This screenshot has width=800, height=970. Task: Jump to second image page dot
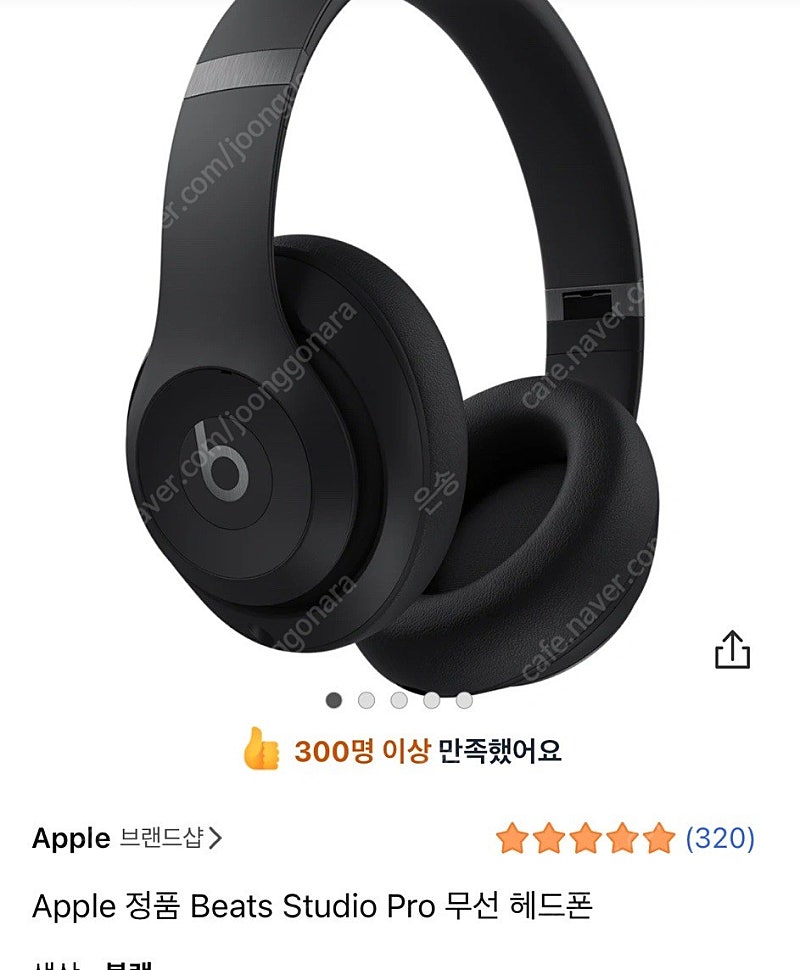[367, 700]
